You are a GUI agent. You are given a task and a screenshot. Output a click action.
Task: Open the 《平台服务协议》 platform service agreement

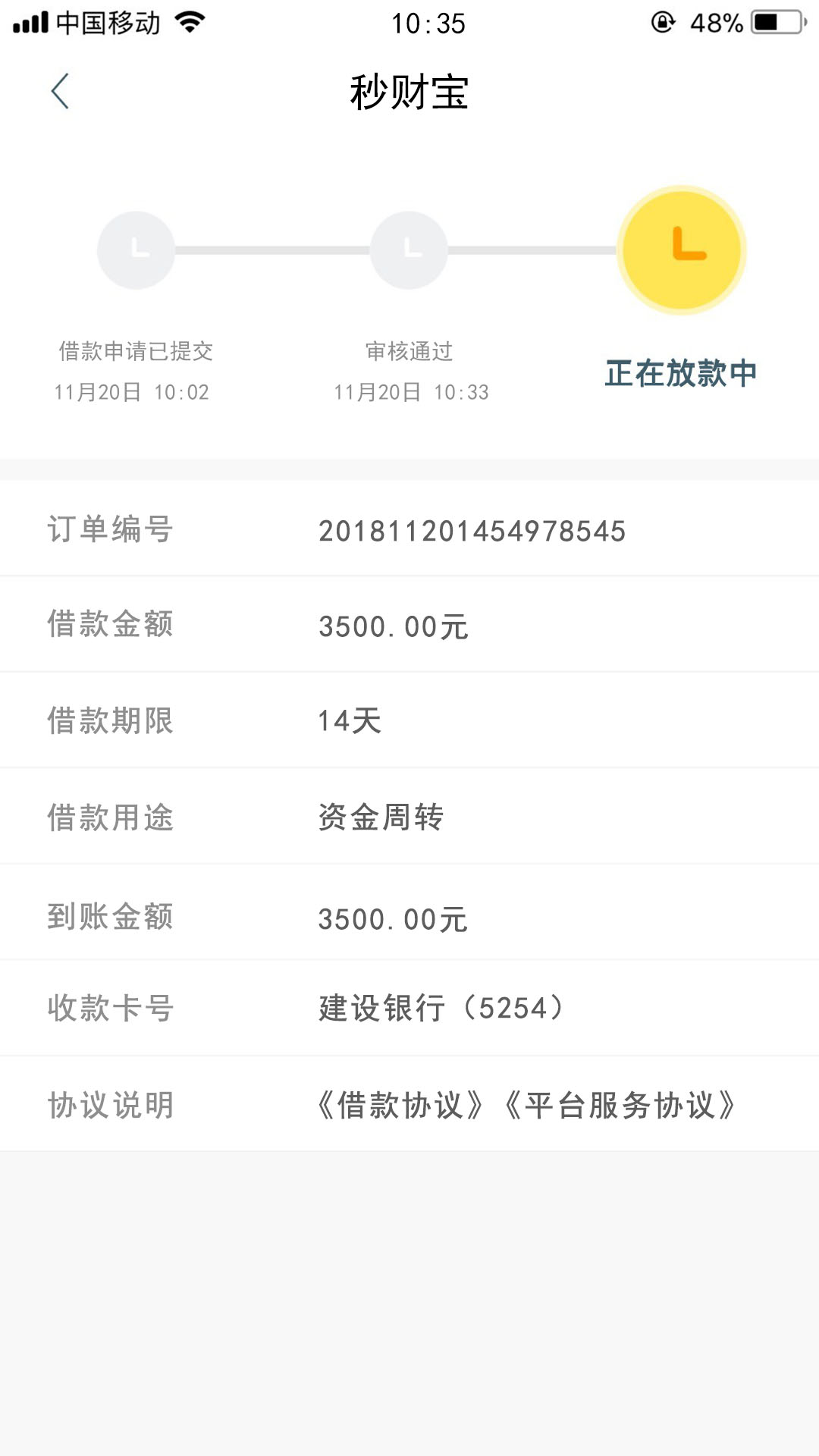620,1105
